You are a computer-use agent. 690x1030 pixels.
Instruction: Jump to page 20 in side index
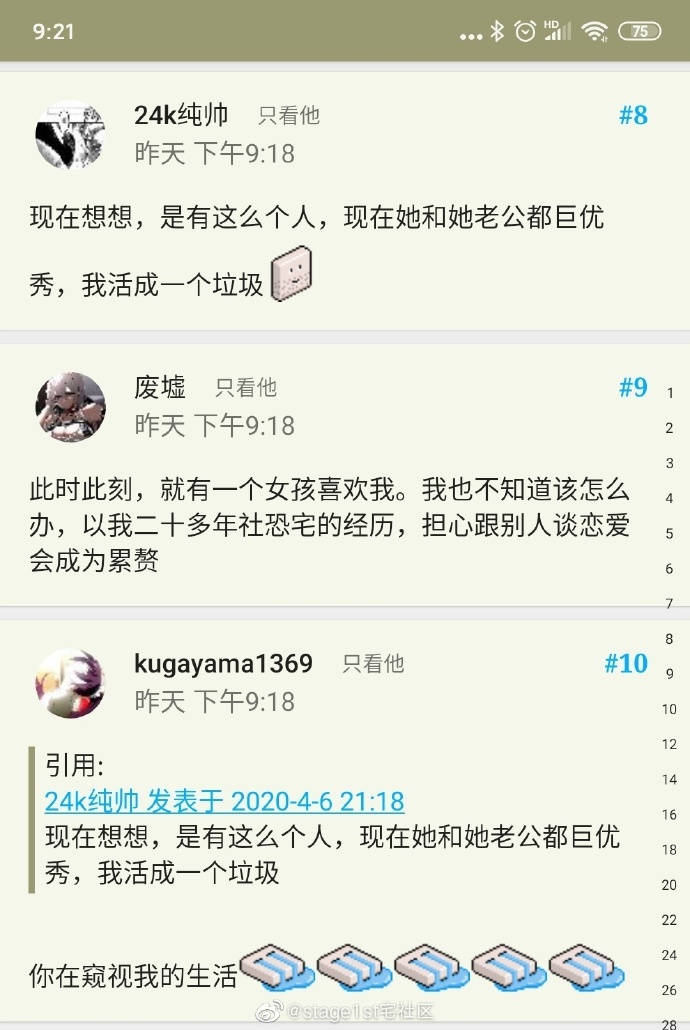point(669,884)
